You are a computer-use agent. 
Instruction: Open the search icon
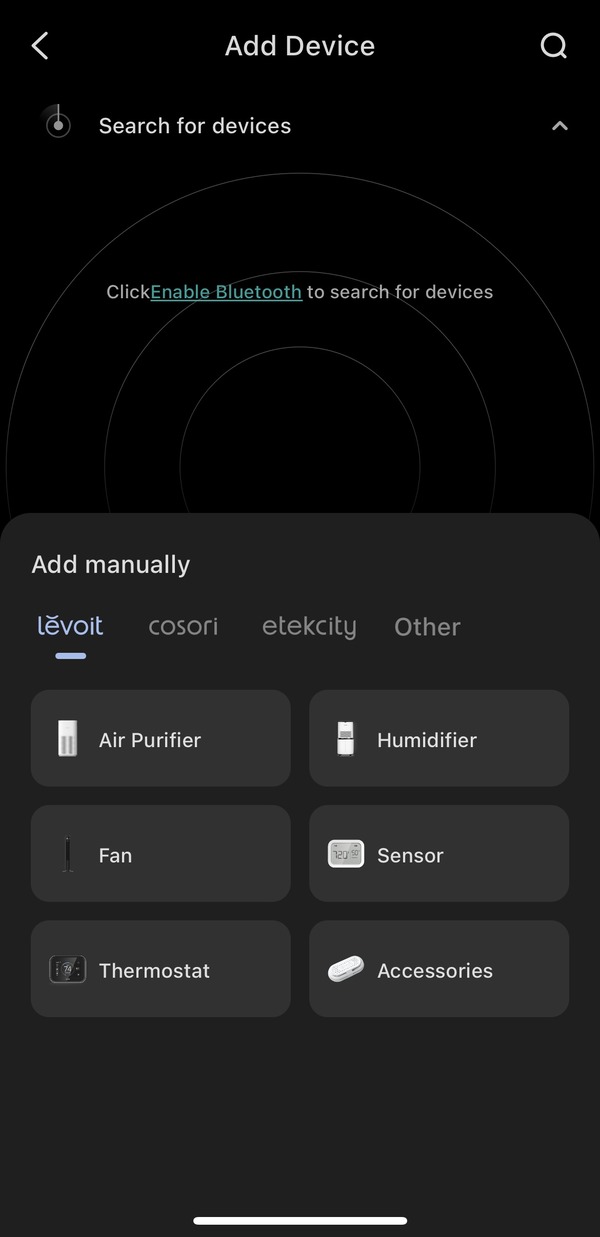pyautogui.click(x=553, y=46)
